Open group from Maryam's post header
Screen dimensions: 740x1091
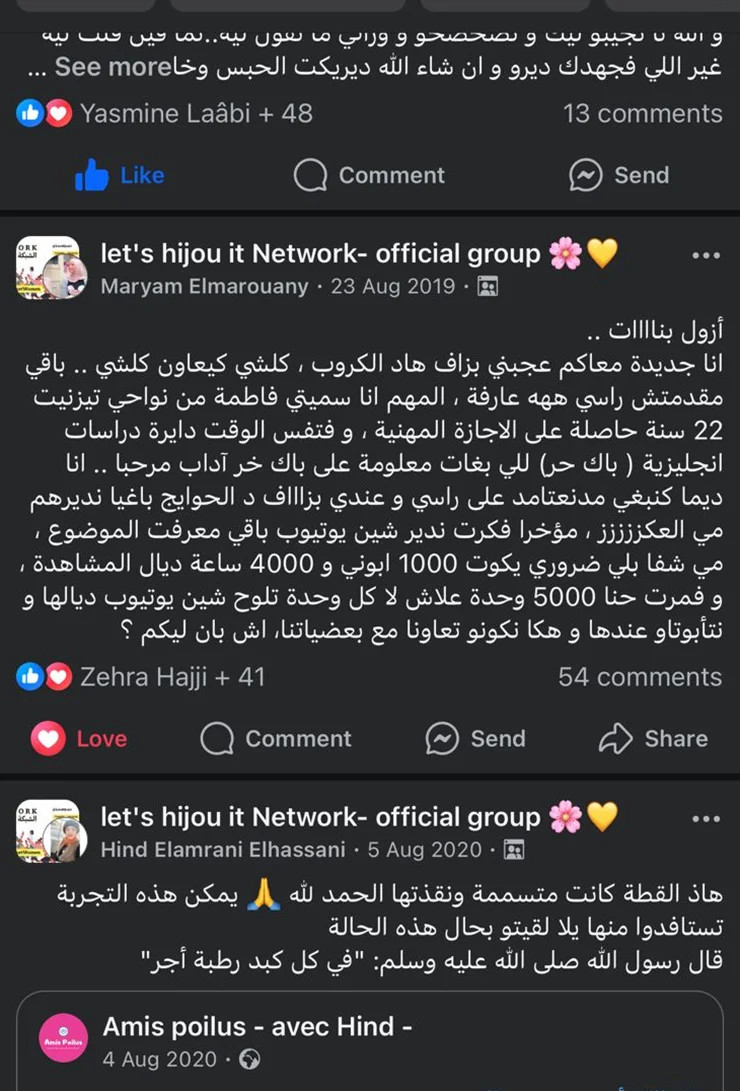(320, 254)
